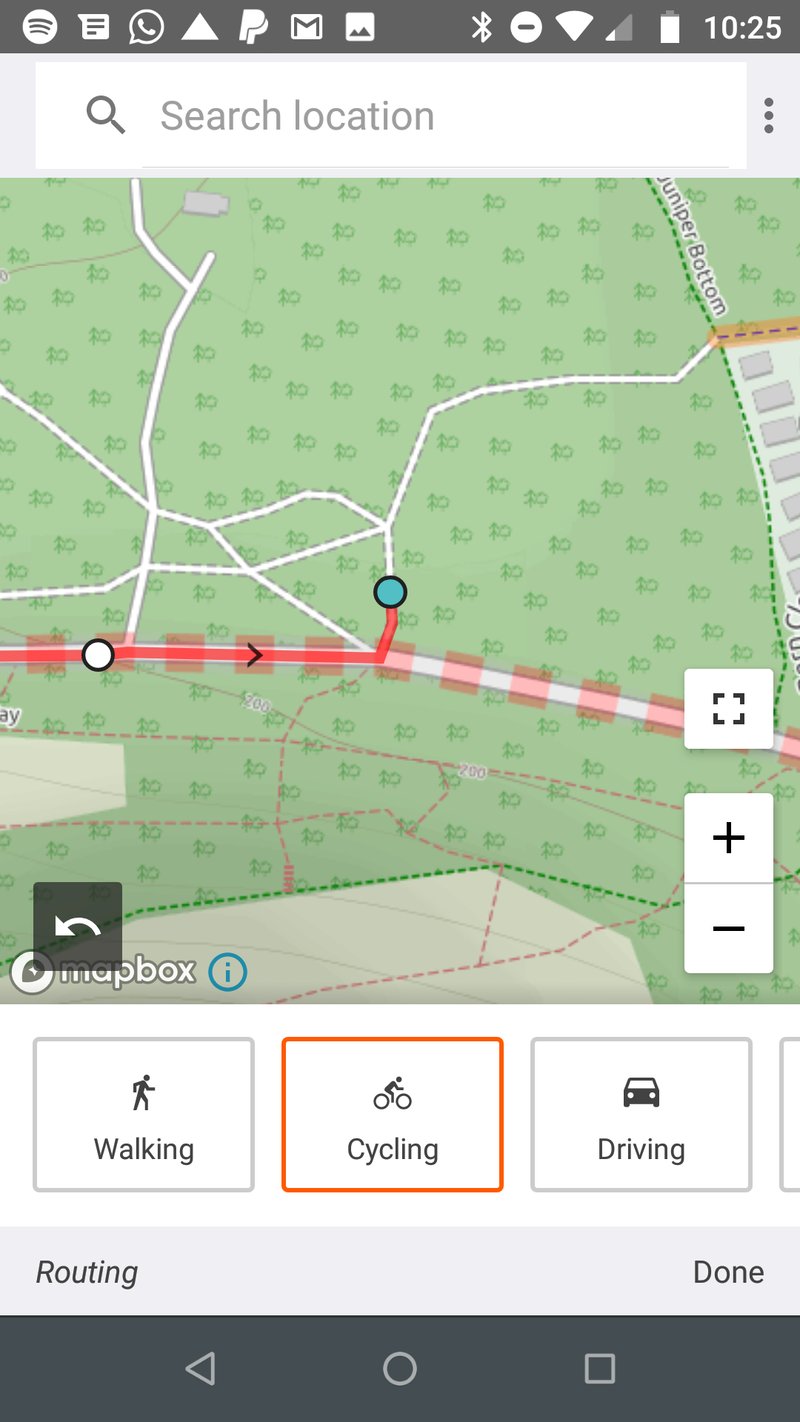Zoom out on the map
The height and width of the screenshot is (1422, 800).
click(x=728, y=929)
